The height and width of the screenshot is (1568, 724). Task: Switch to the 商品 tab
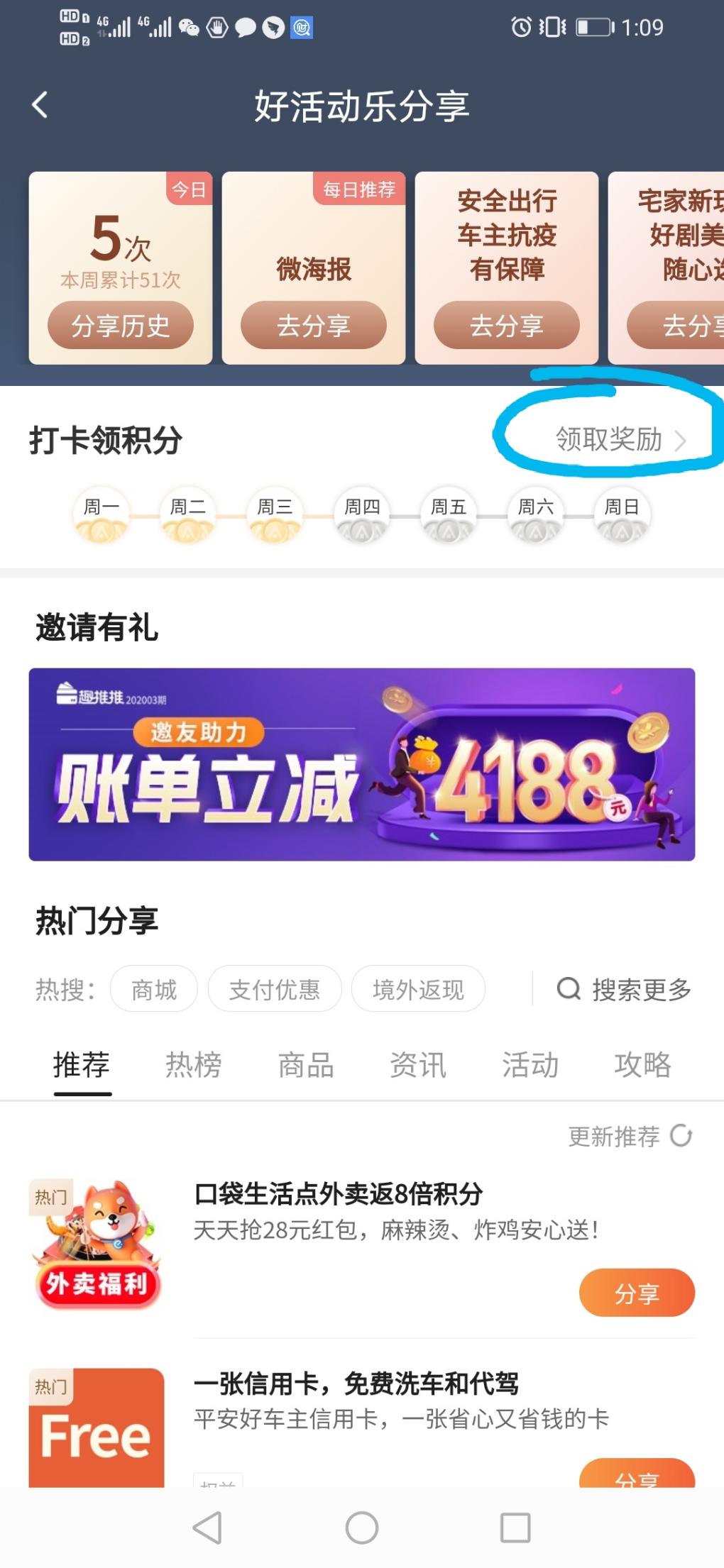click(305, 1065)
